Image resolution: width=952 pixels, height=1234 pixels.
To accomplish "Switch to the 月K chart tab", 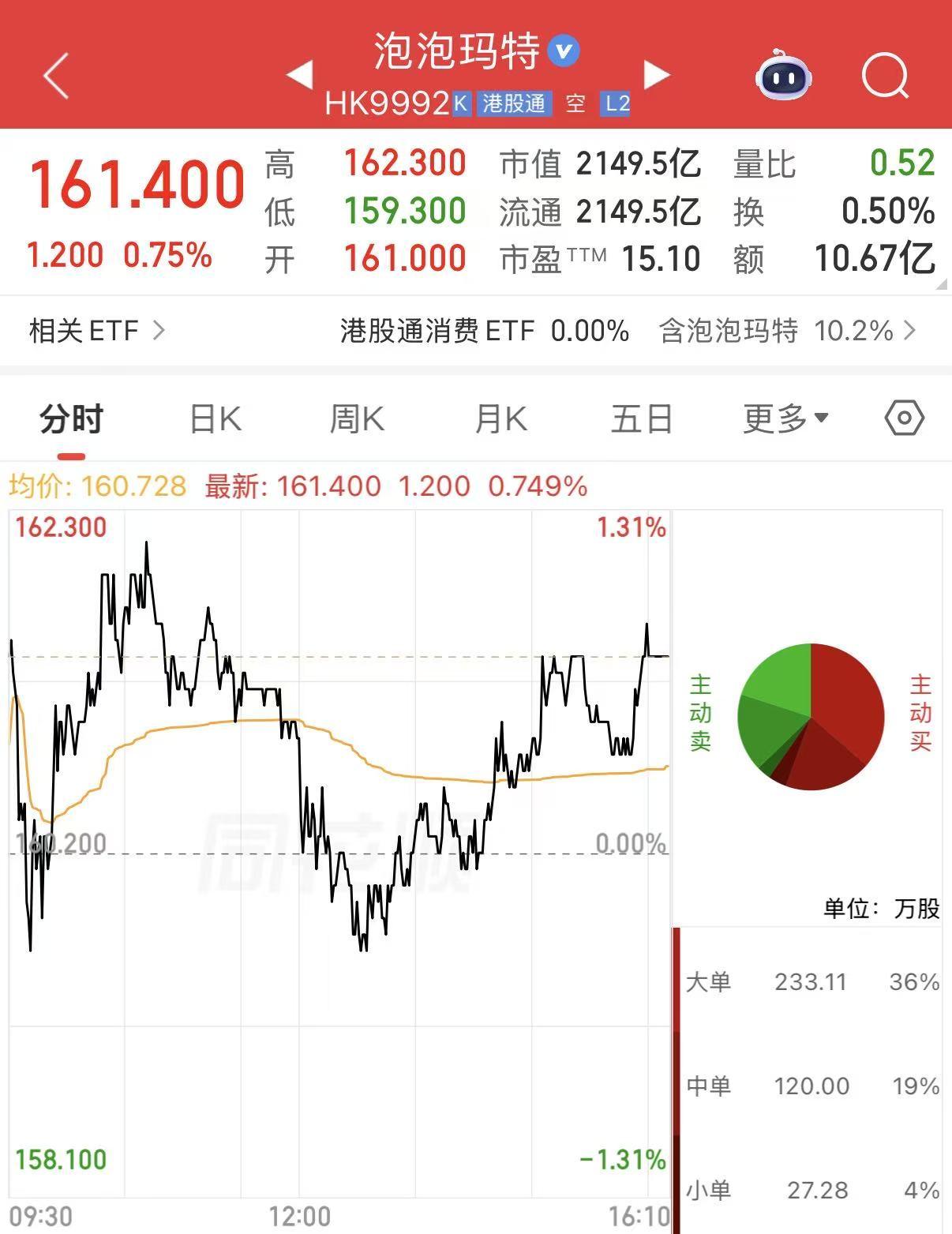I will [500, 418].
